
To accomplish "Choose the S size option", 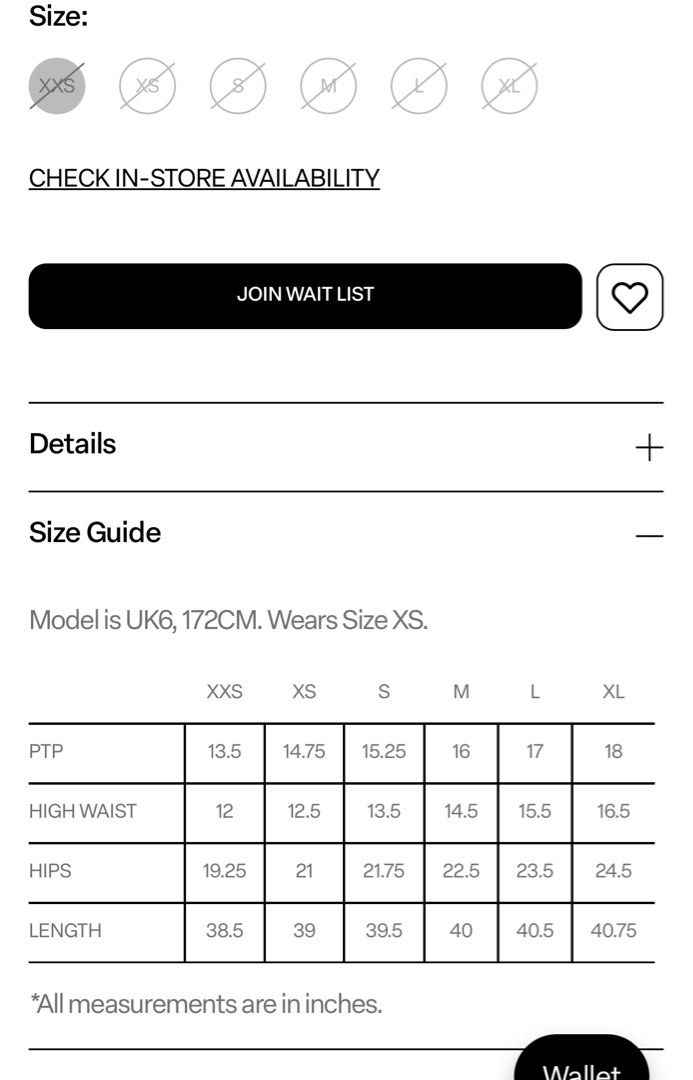I will click(238, 86).
